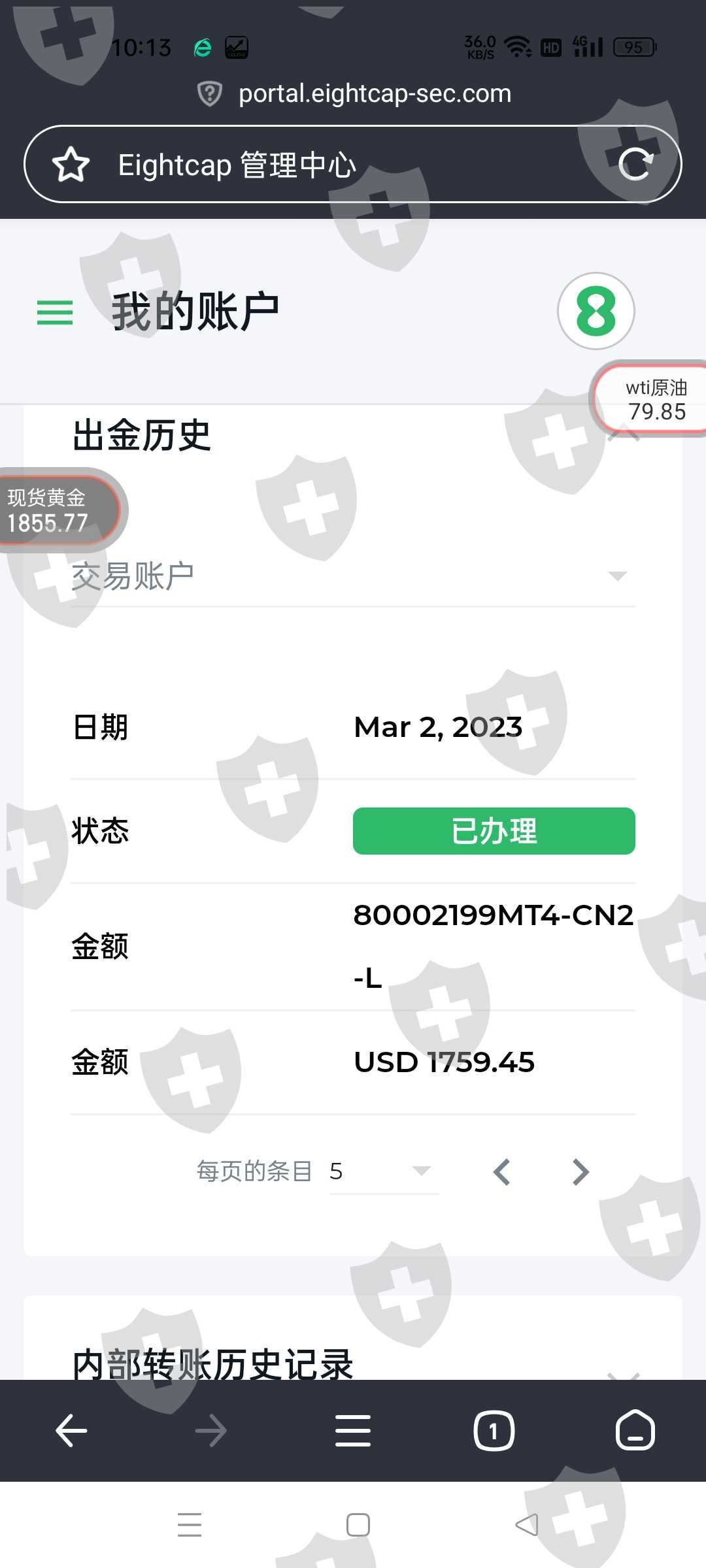Open the green hamburger drawer menu
The image size is (706, 1568).
[x=55, y=312]
